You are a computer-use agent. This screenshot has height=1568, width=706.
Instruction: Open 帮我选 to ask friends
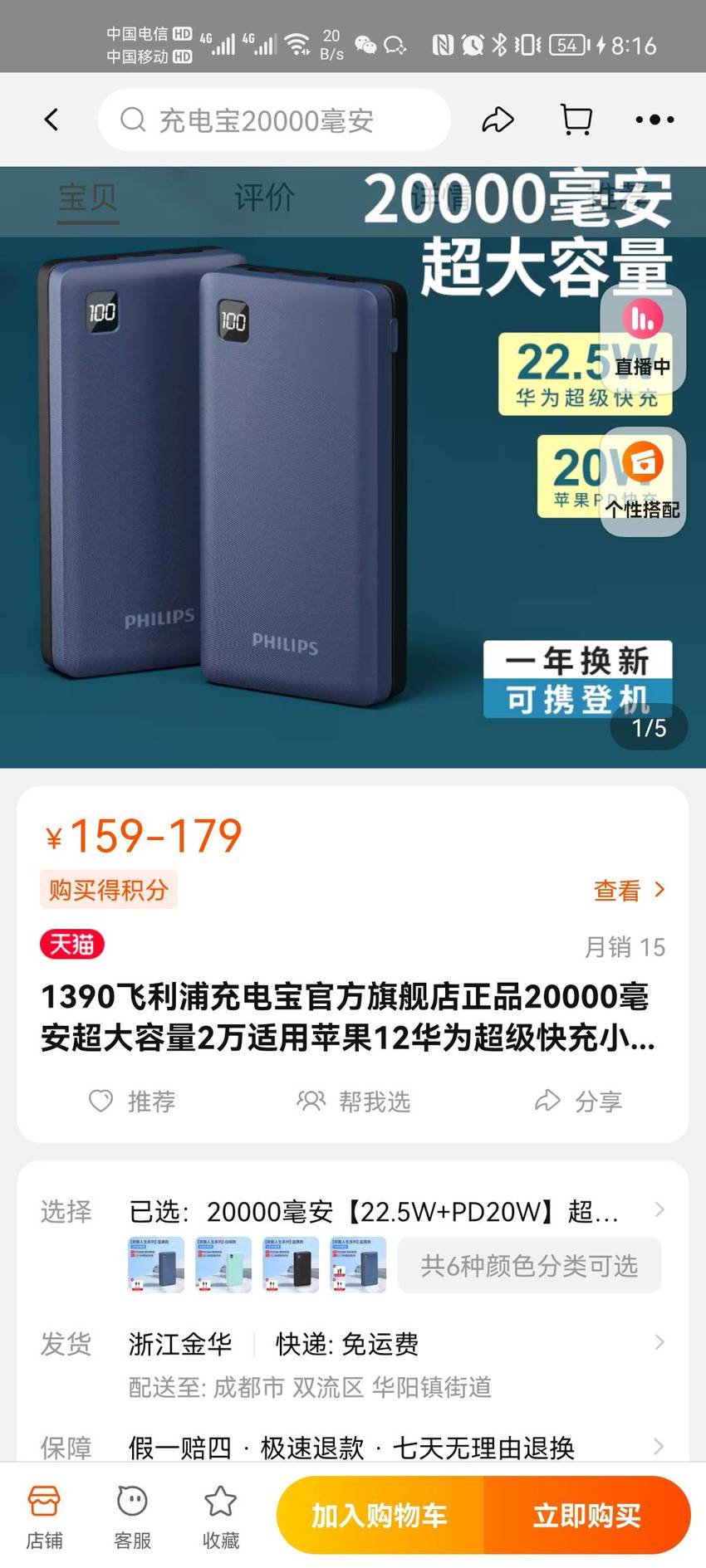click(353, 1102)
